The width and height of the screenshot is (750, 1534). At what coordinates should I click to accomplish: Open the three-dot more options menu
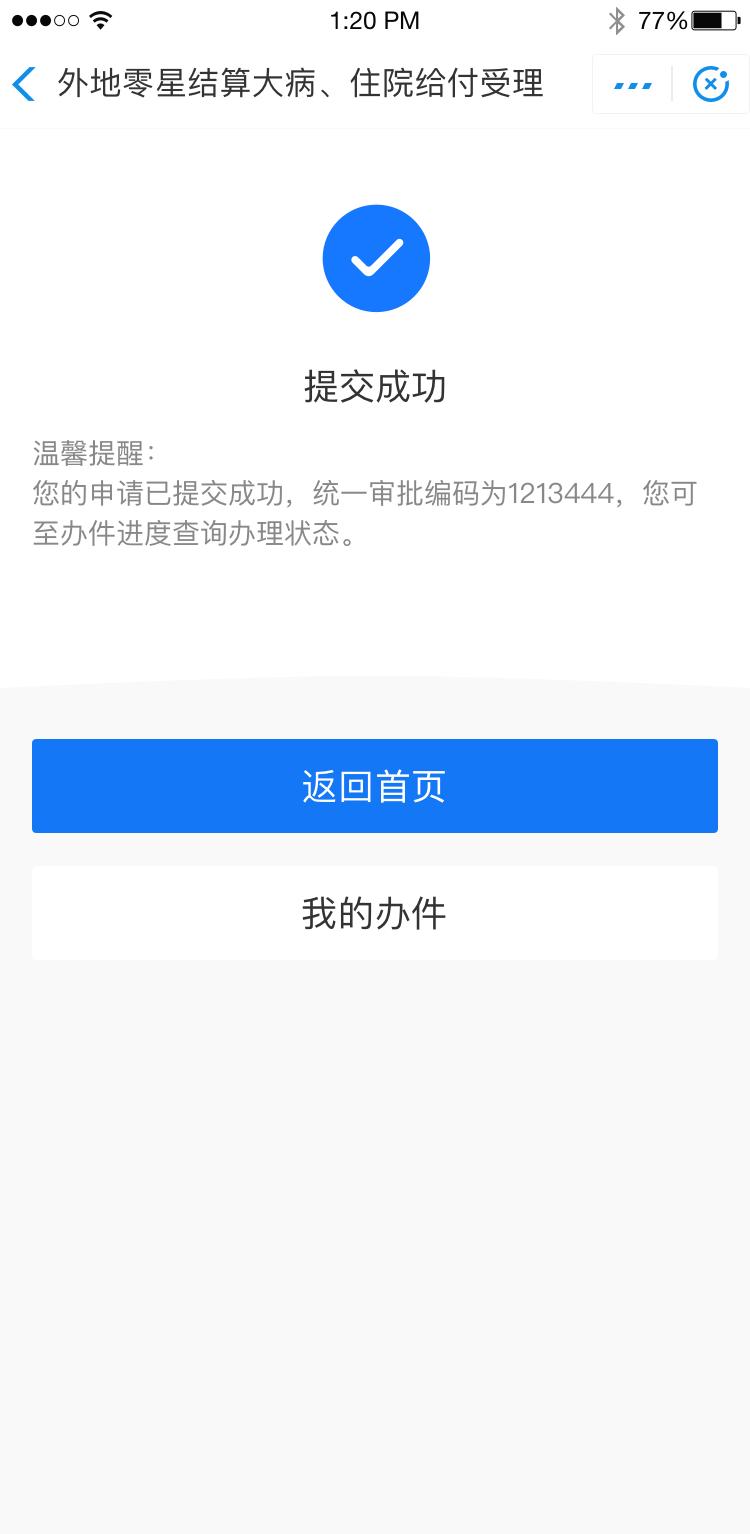coord(632,85)
